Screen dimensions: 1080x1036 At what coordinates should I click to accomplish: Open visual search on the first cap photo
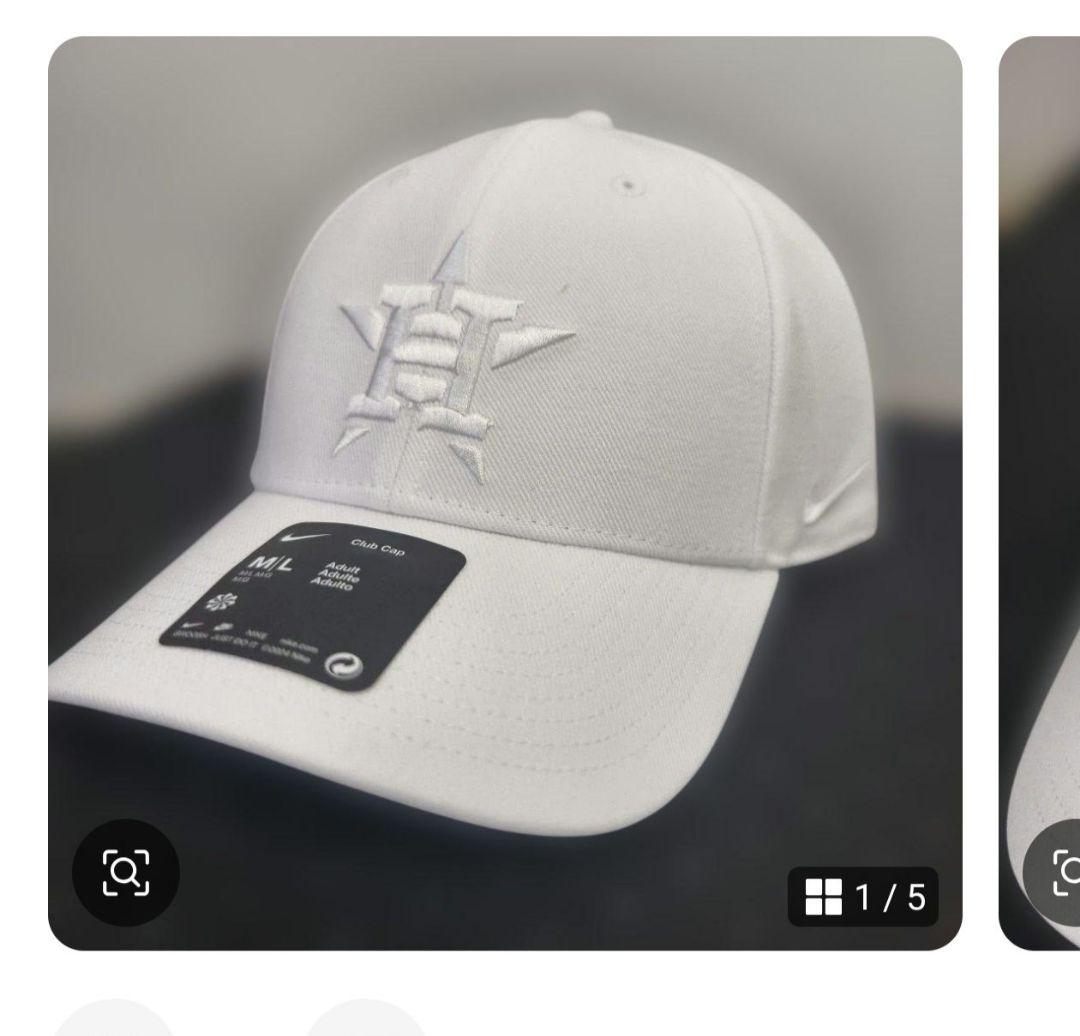click(127, 873)
